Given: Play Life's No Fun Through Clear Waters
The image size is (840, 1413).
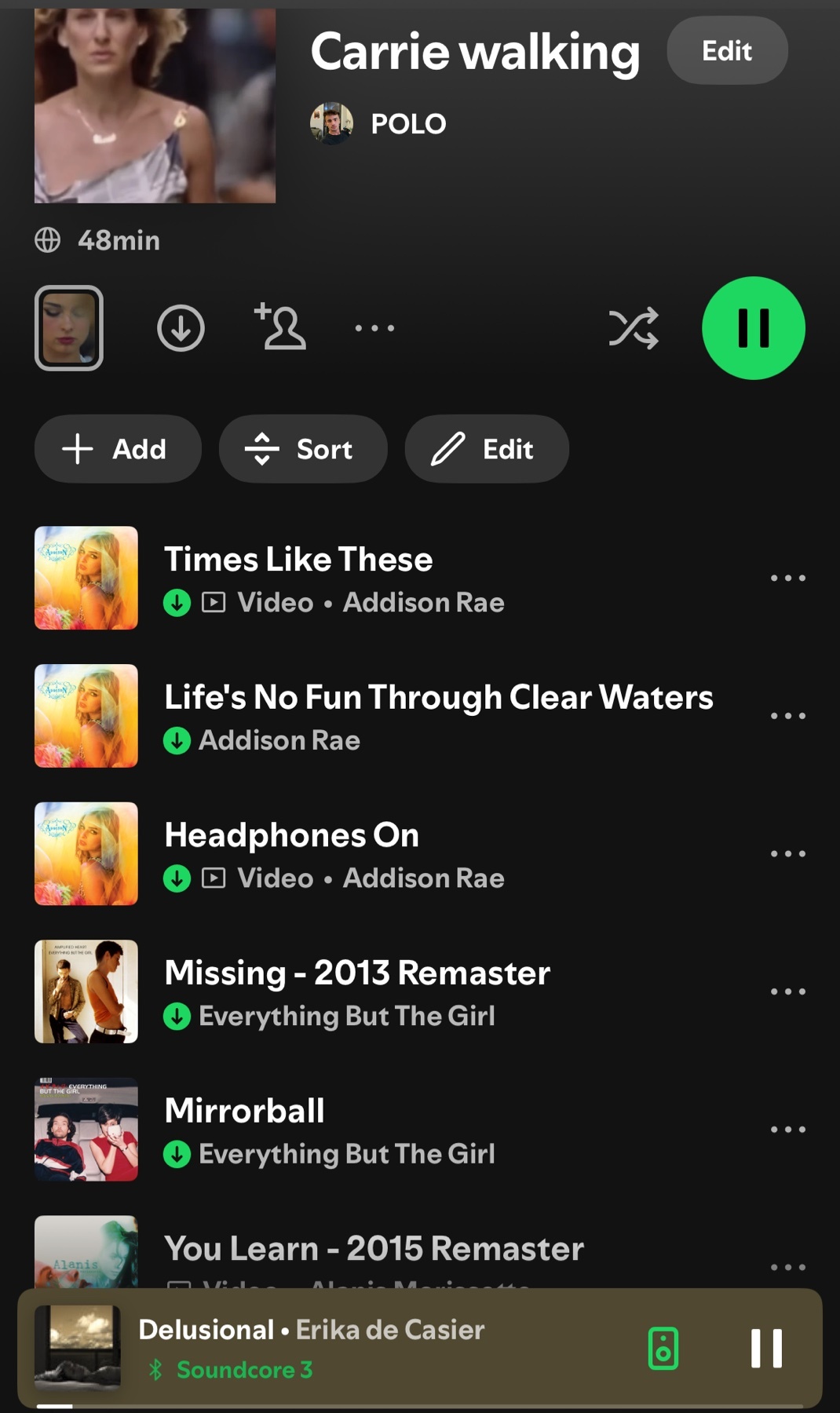Looking at the screenshot, I should click(438, 698).
